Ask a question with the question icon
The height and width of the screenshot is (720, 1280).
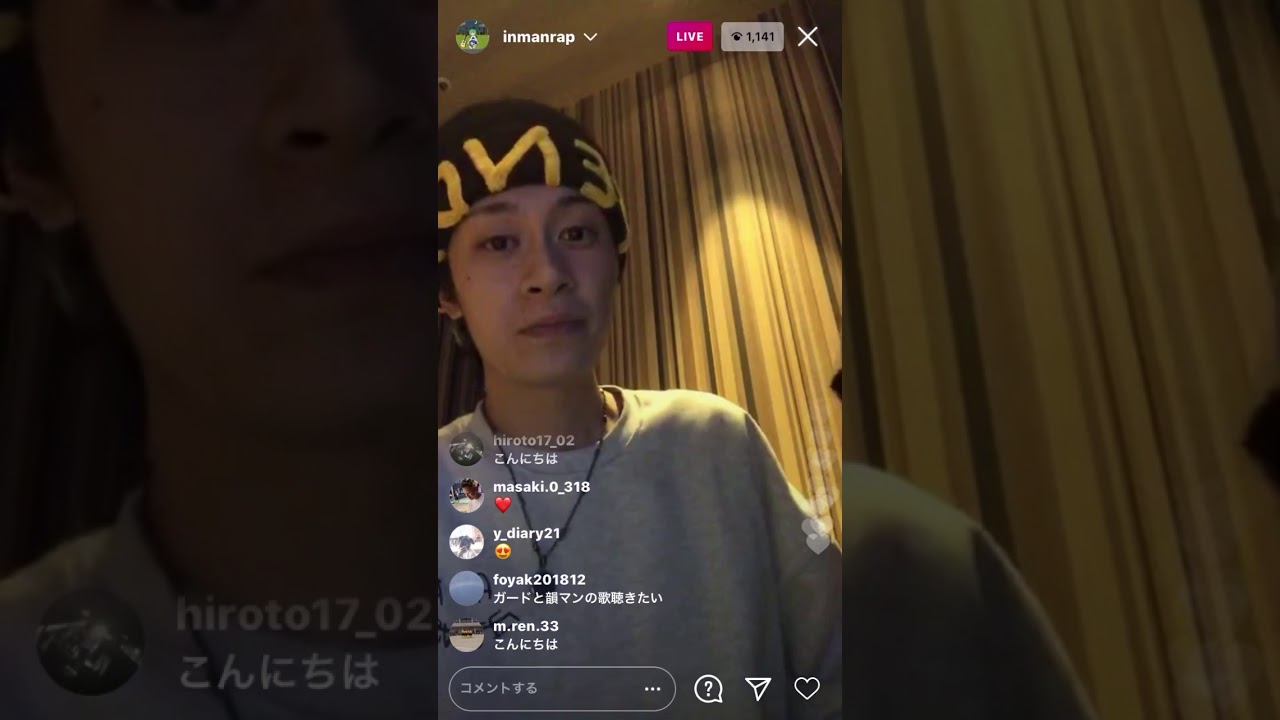click(708, 688)
